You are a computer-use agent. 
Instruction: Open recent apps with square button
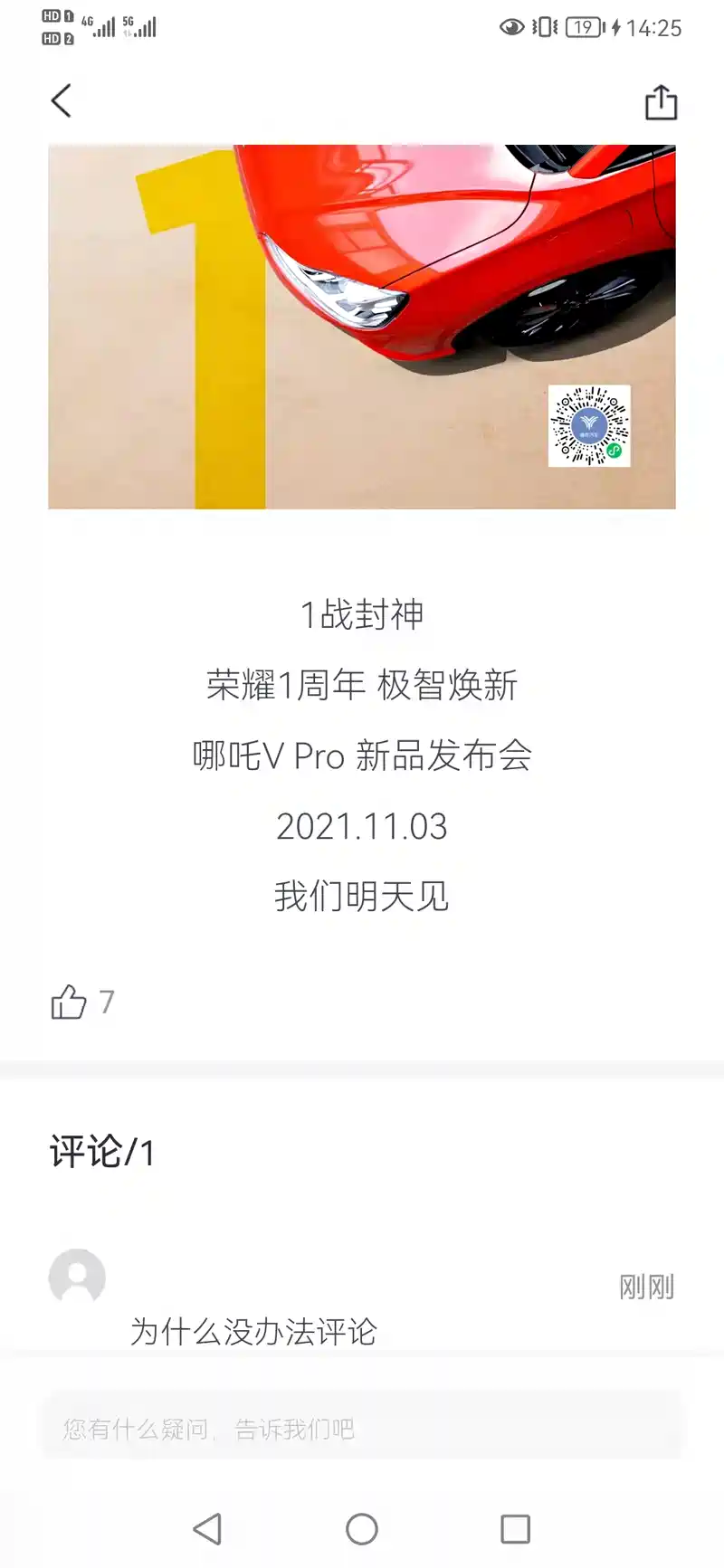[516, 1529]
